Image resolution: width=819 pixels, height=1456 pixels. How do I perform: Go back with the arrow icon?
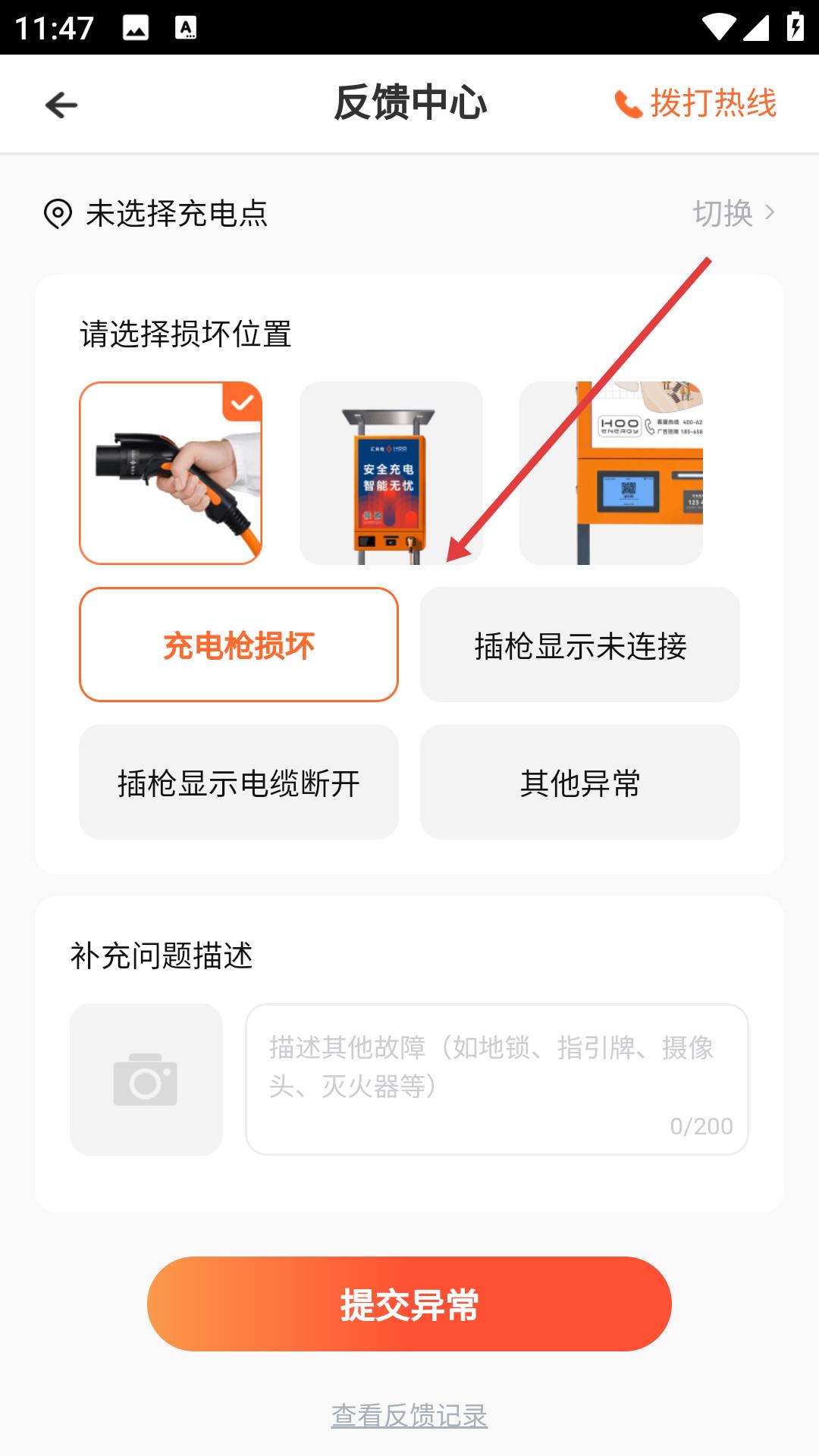[x=61, y=105]
